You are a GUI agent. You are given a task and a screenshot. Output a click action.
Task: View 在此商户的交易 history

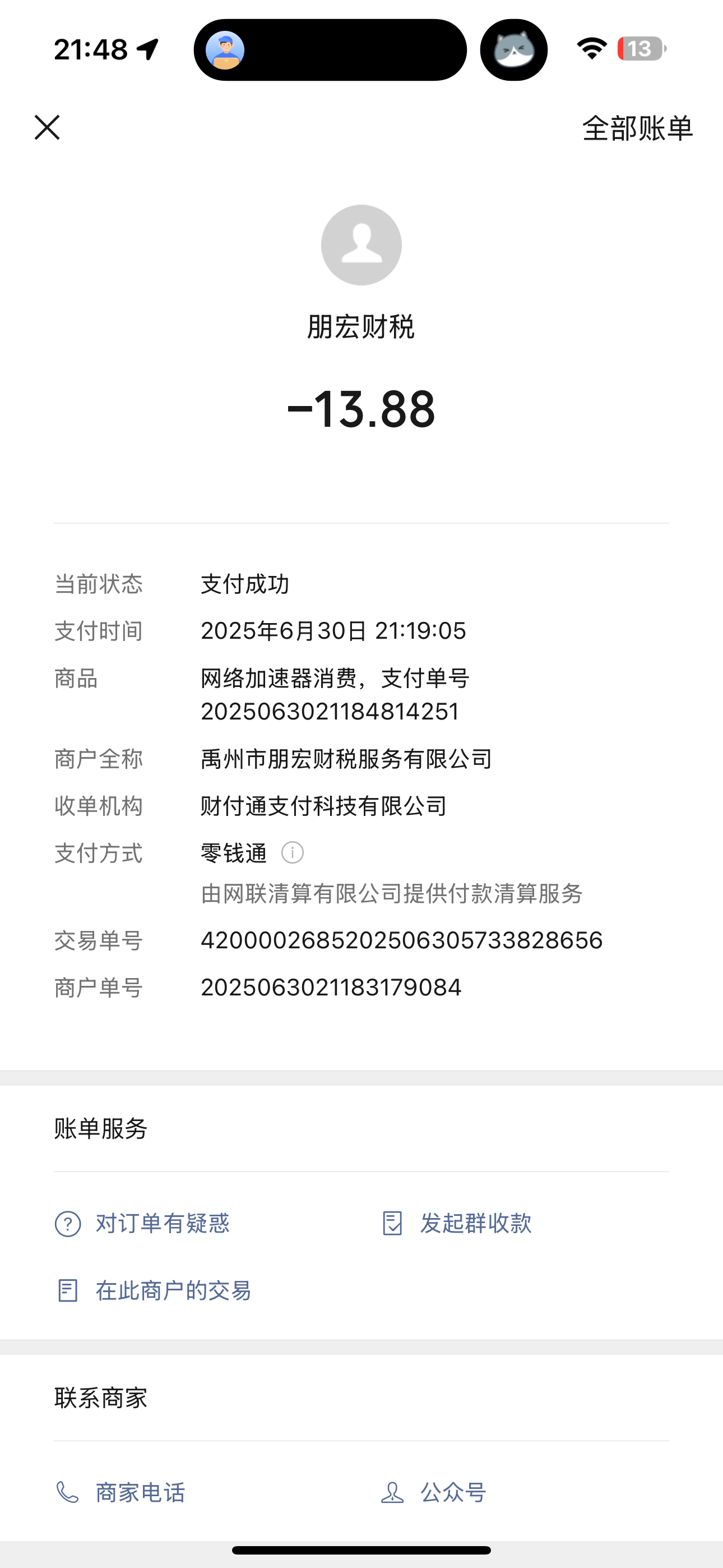point(153,1290)
